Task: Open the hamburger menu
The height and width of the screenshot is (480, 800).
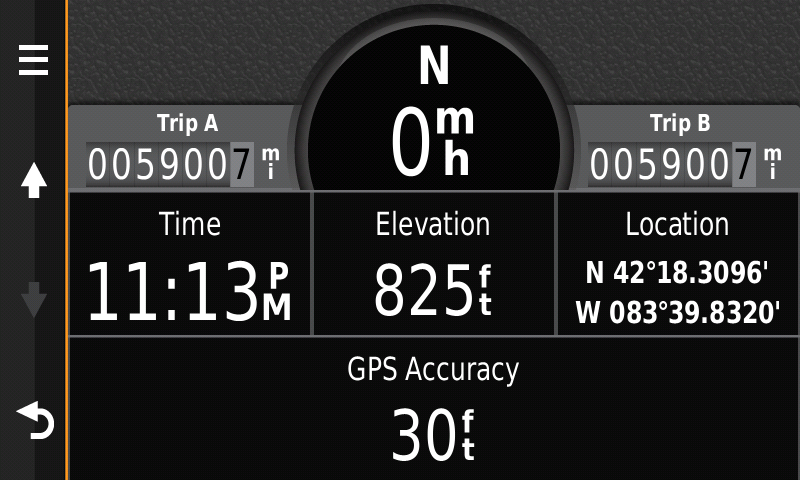Action: 33,61
